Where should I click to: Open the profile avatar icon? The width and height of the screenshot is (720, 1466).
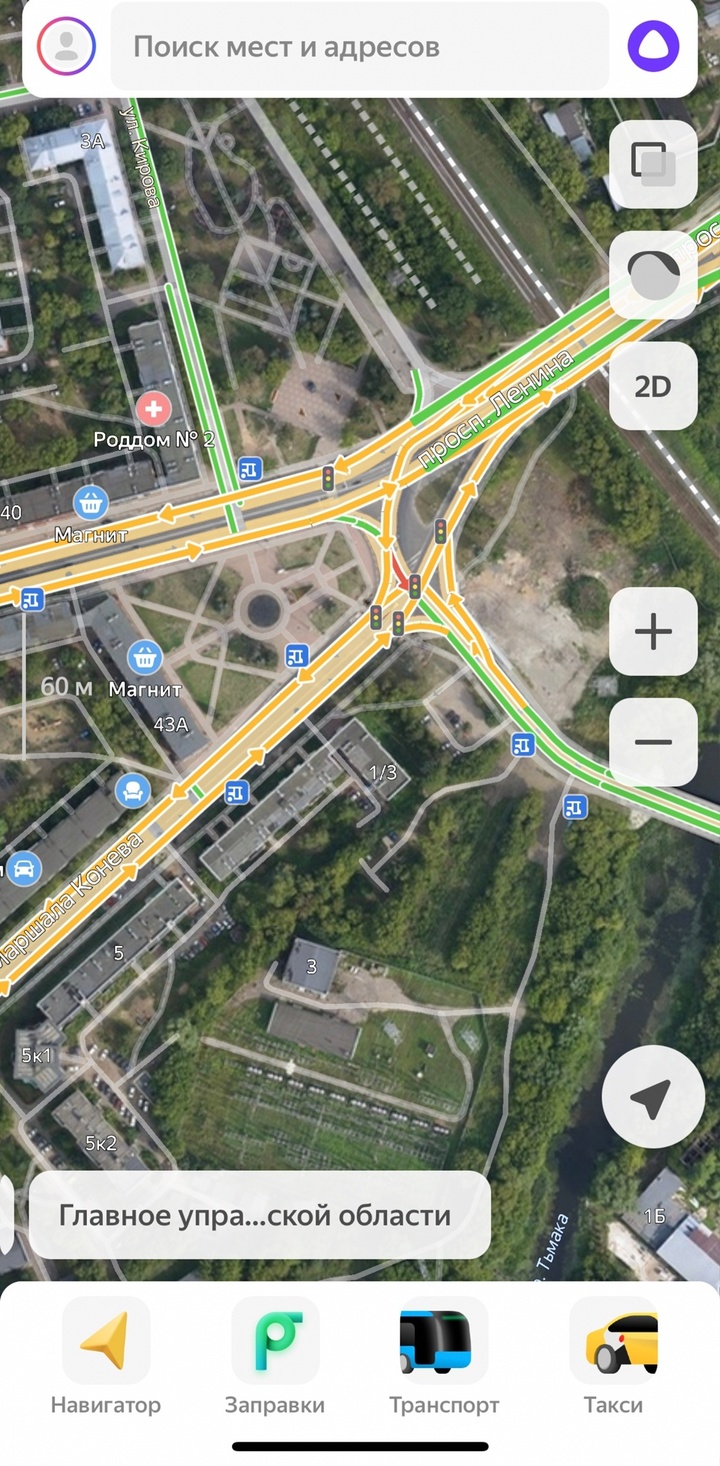66,46
